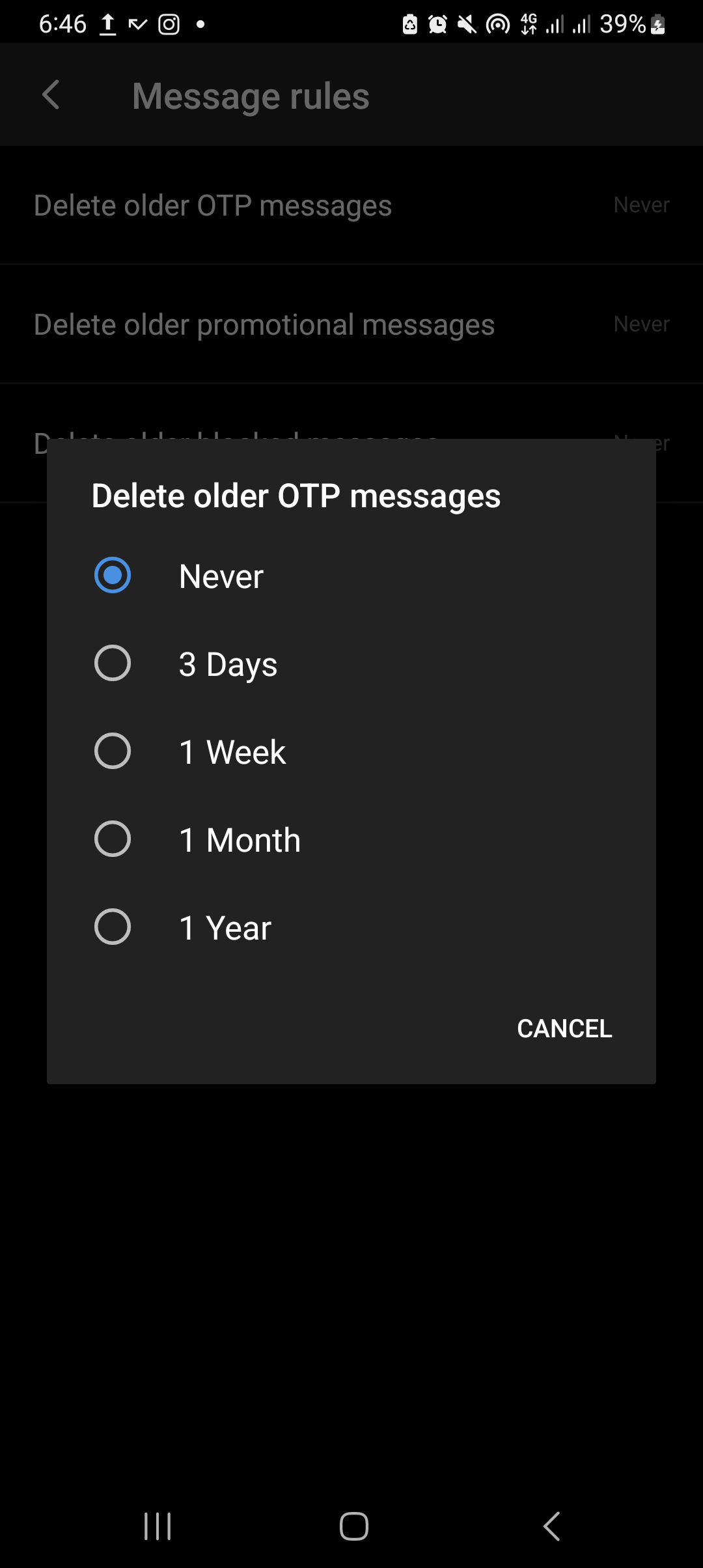Tap the mute icon in the status bar
This screenshot has height=1568, width=703.
pyautogui.click(x=466, y=23)
